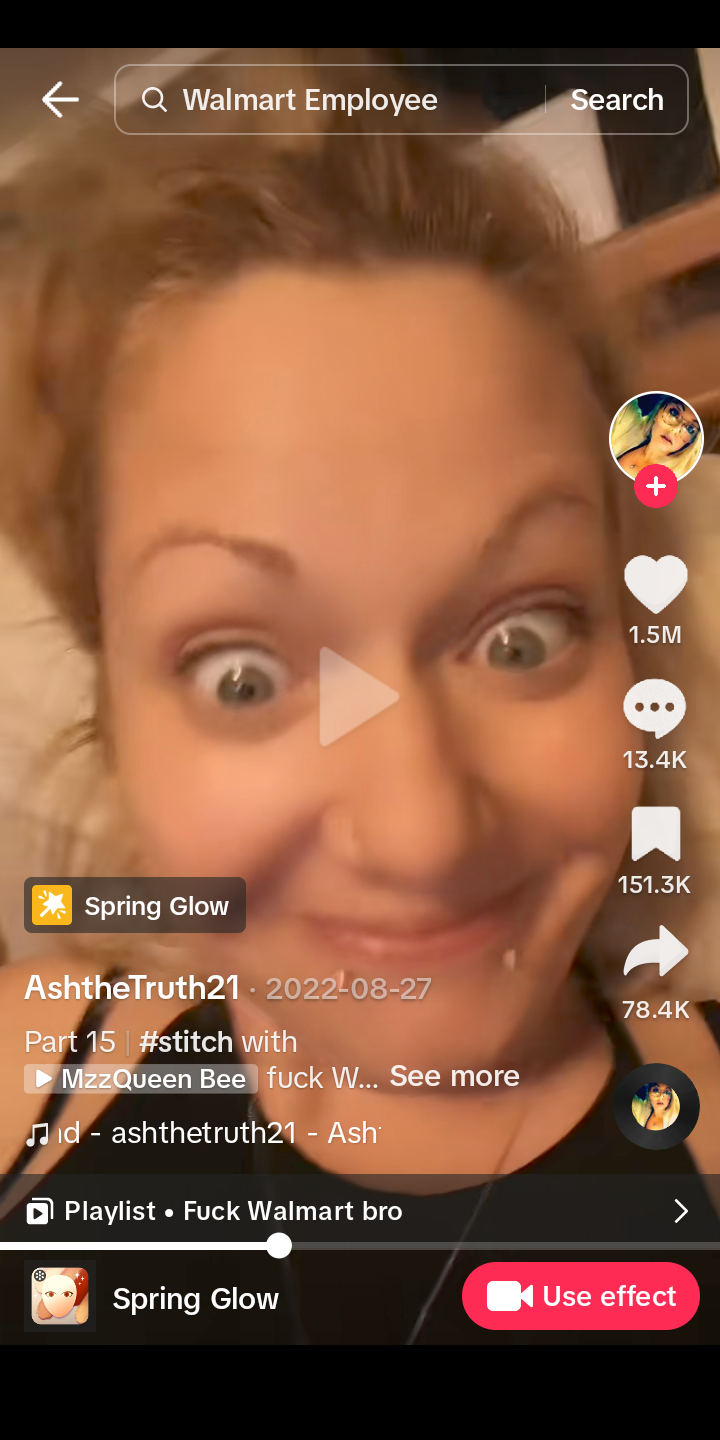Resume the video with play button
Viewport: 720px width, 1440px height.
358,697
